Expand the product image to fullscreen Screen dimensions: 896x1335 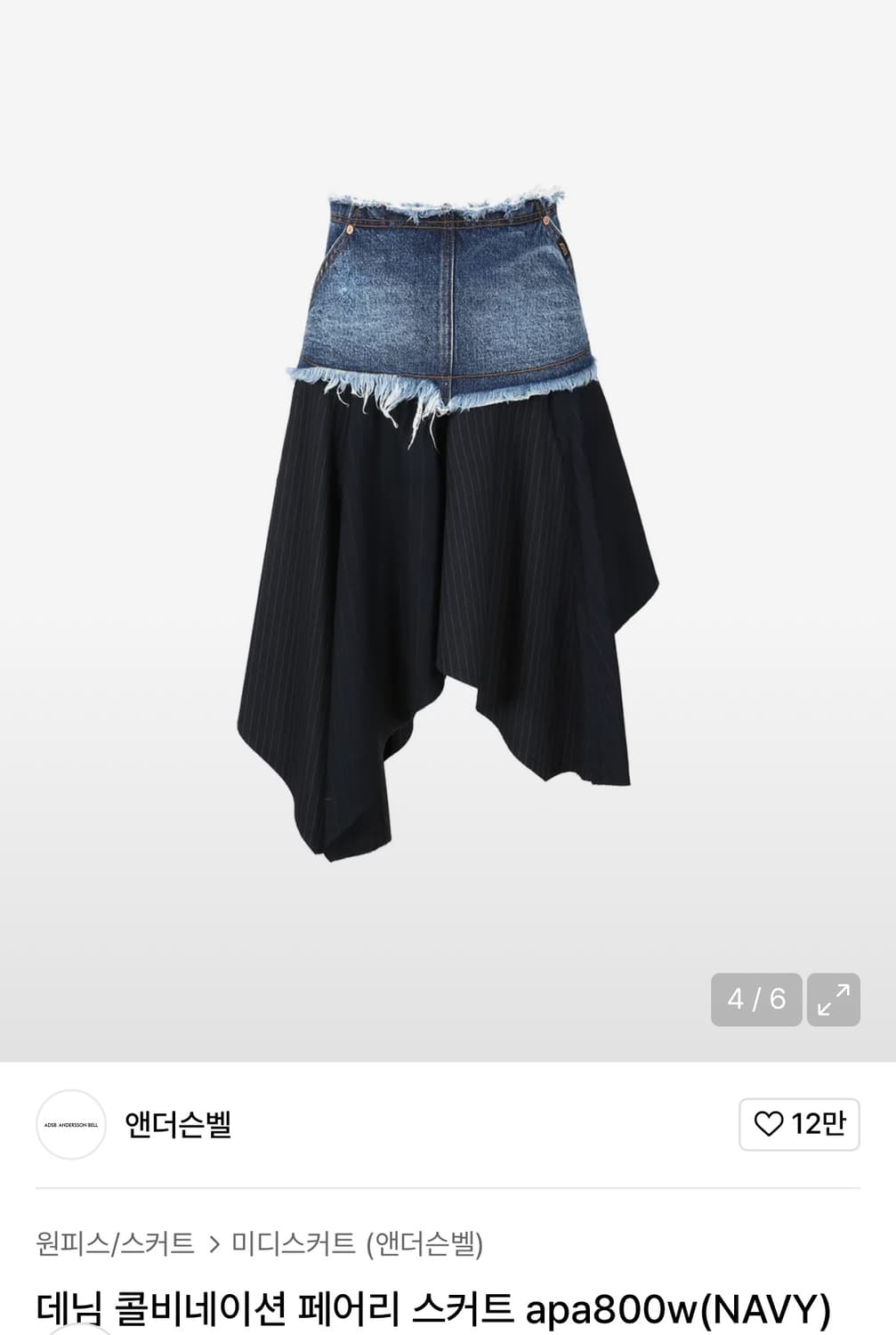(833, 999)
